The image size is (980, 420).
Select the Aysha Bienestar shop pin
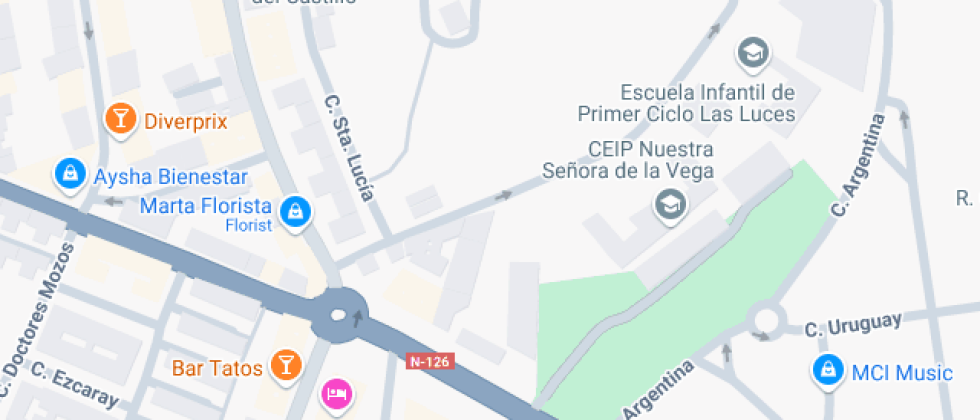click(70, 175)
